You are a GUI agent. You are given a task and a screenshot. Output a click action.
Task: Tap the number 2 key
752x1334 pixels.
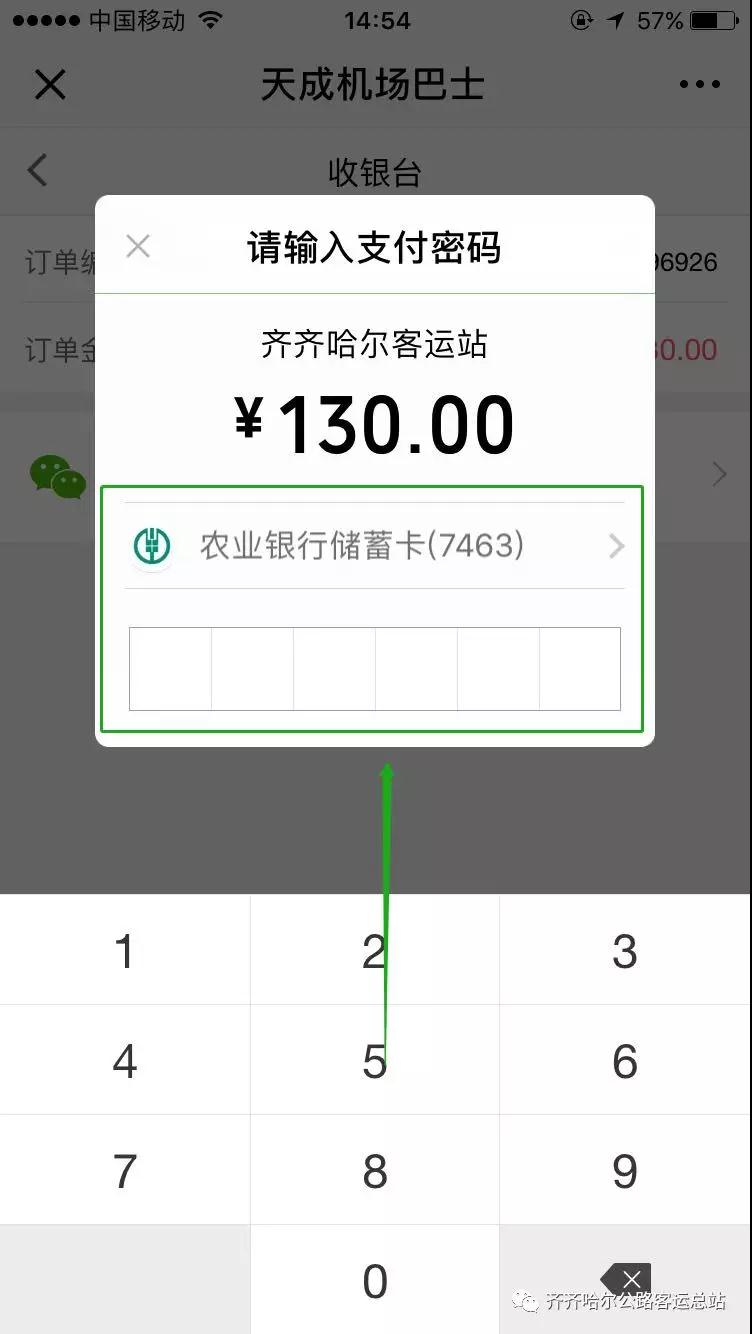point(375,951)
